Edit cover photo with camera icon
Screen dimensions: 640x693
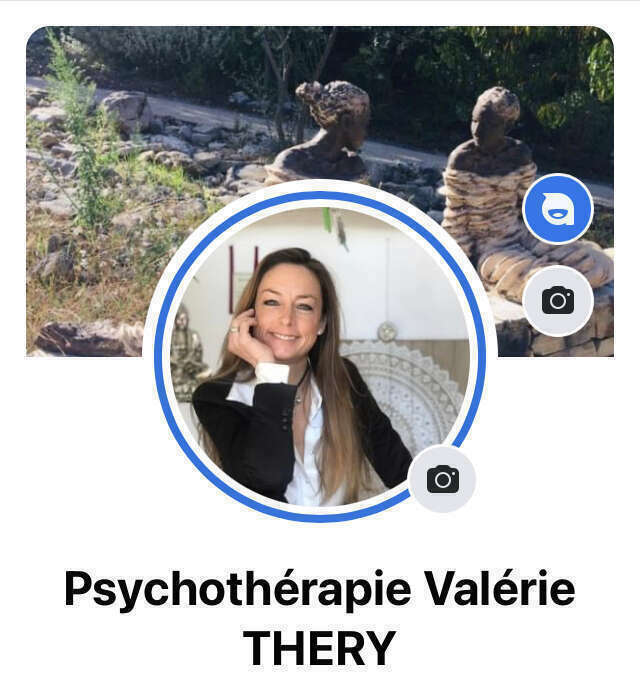tap(558, 300)
